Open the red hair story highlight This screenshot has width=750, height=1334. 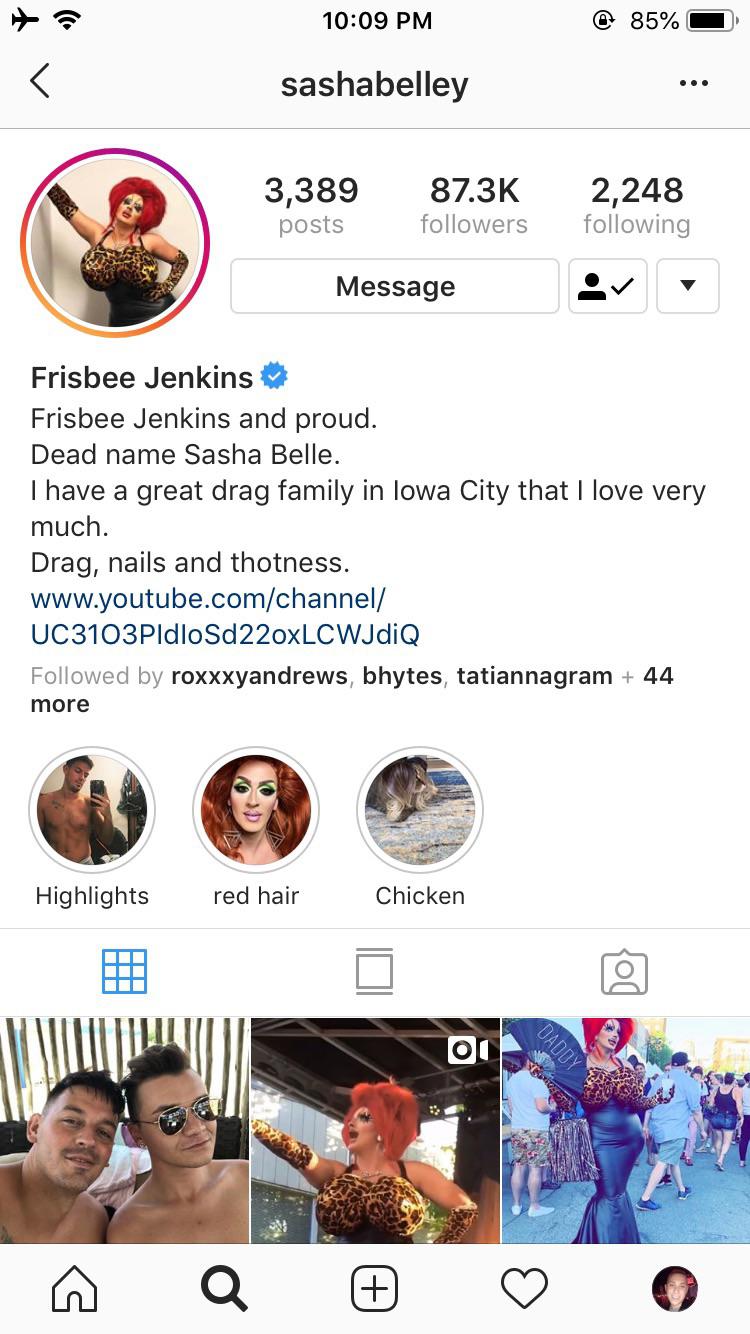(x=256, y=810)
